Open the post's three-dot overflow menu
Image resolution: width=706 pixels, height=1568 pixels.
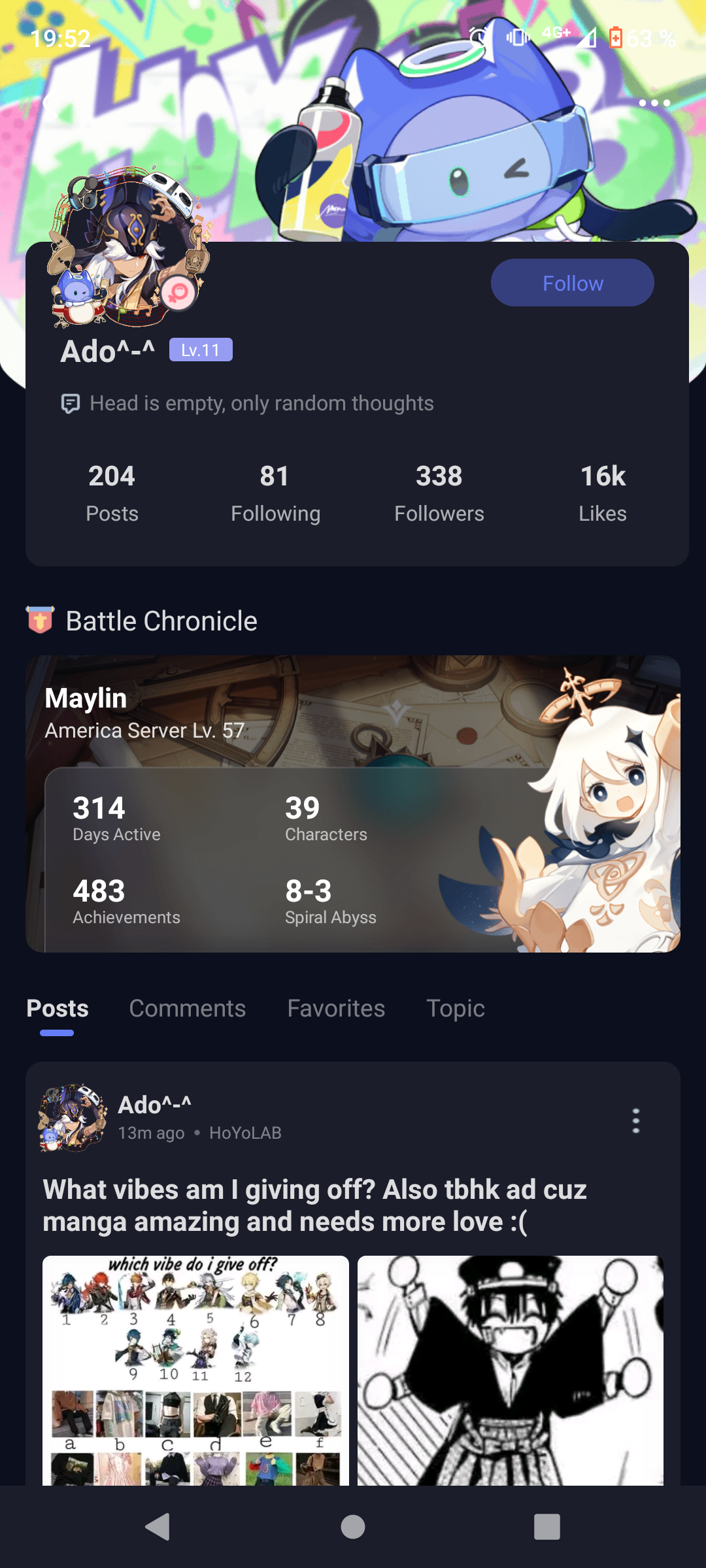[x=635, y=1120]
